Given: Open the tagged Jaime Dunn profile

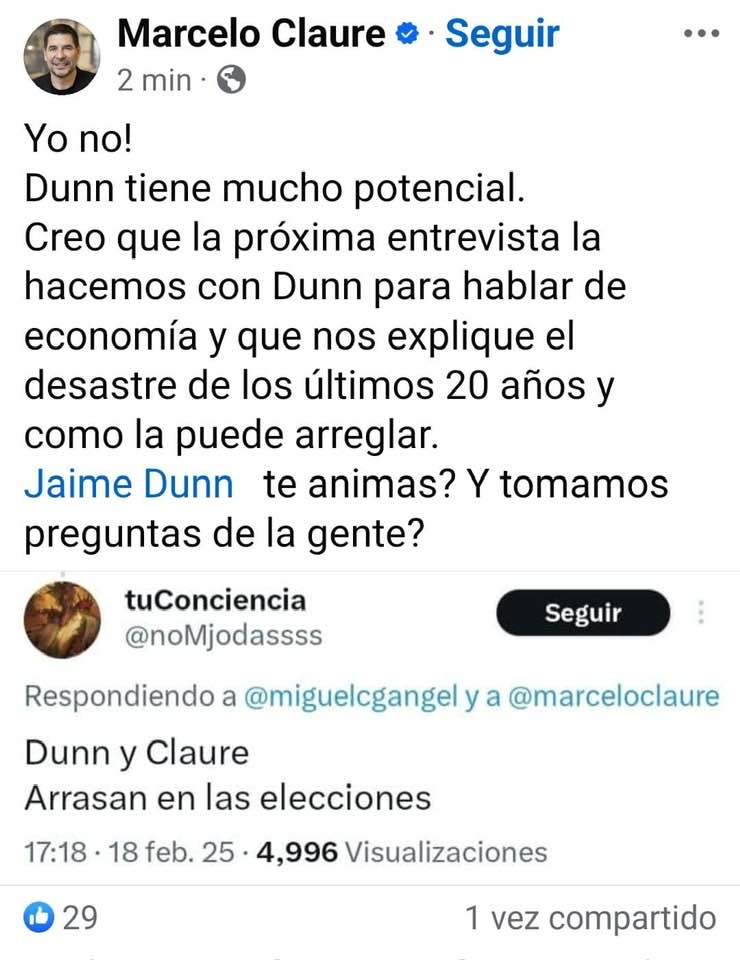Looking at the screenshot, I should 128,484.
